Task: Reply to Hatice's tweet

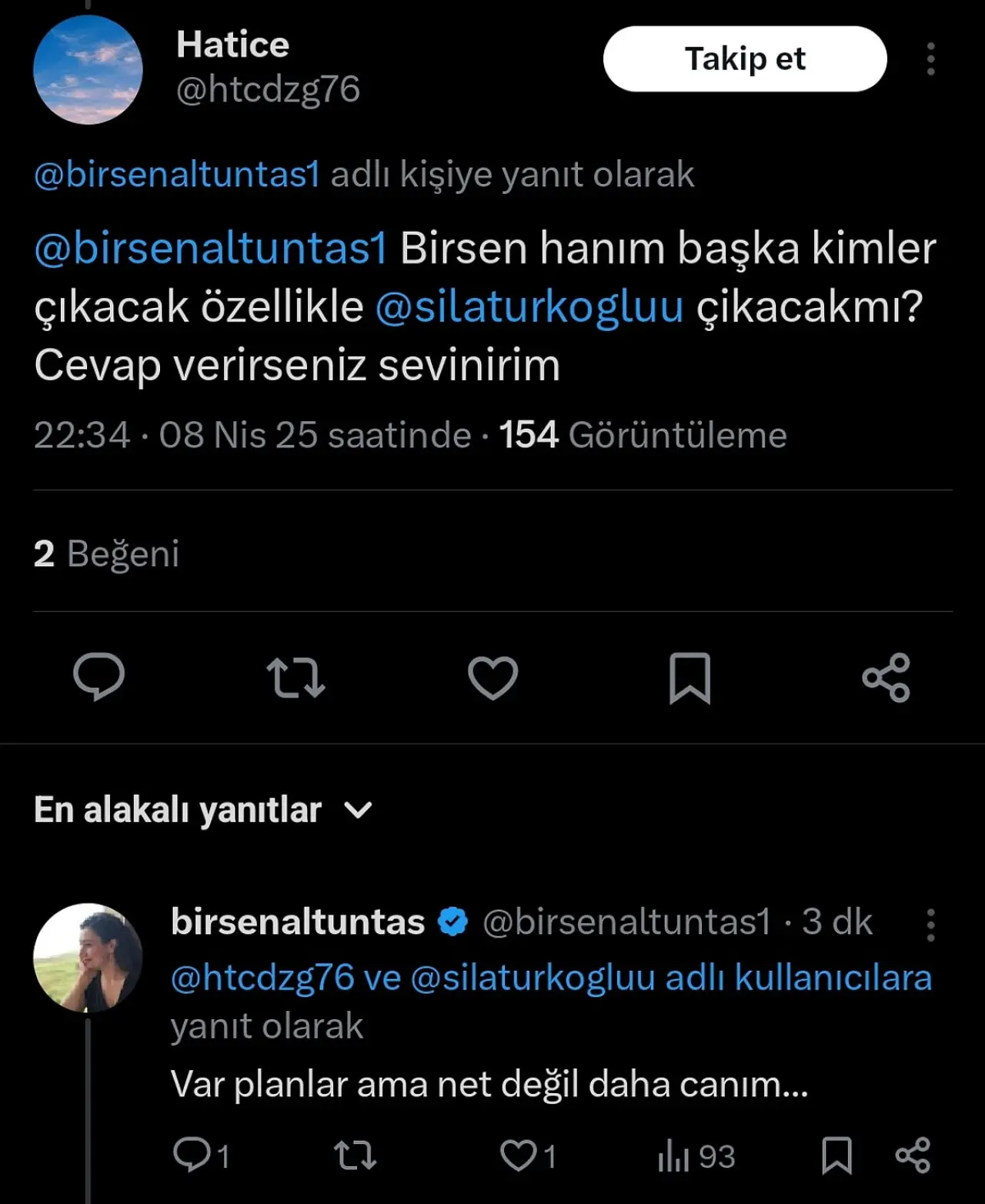Action: 99,677
